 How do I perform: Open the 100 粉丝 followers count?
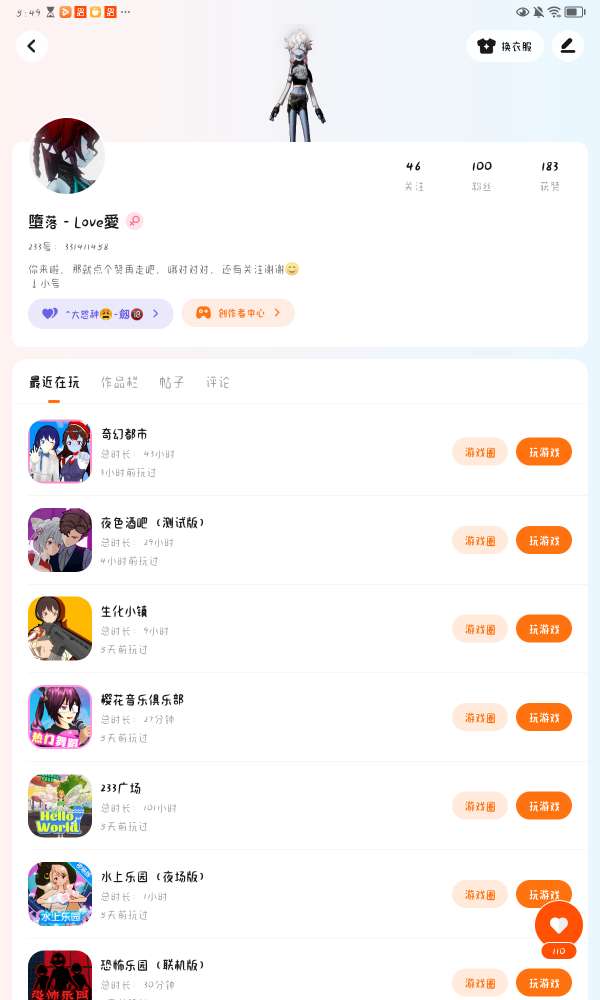coord(481,175)
